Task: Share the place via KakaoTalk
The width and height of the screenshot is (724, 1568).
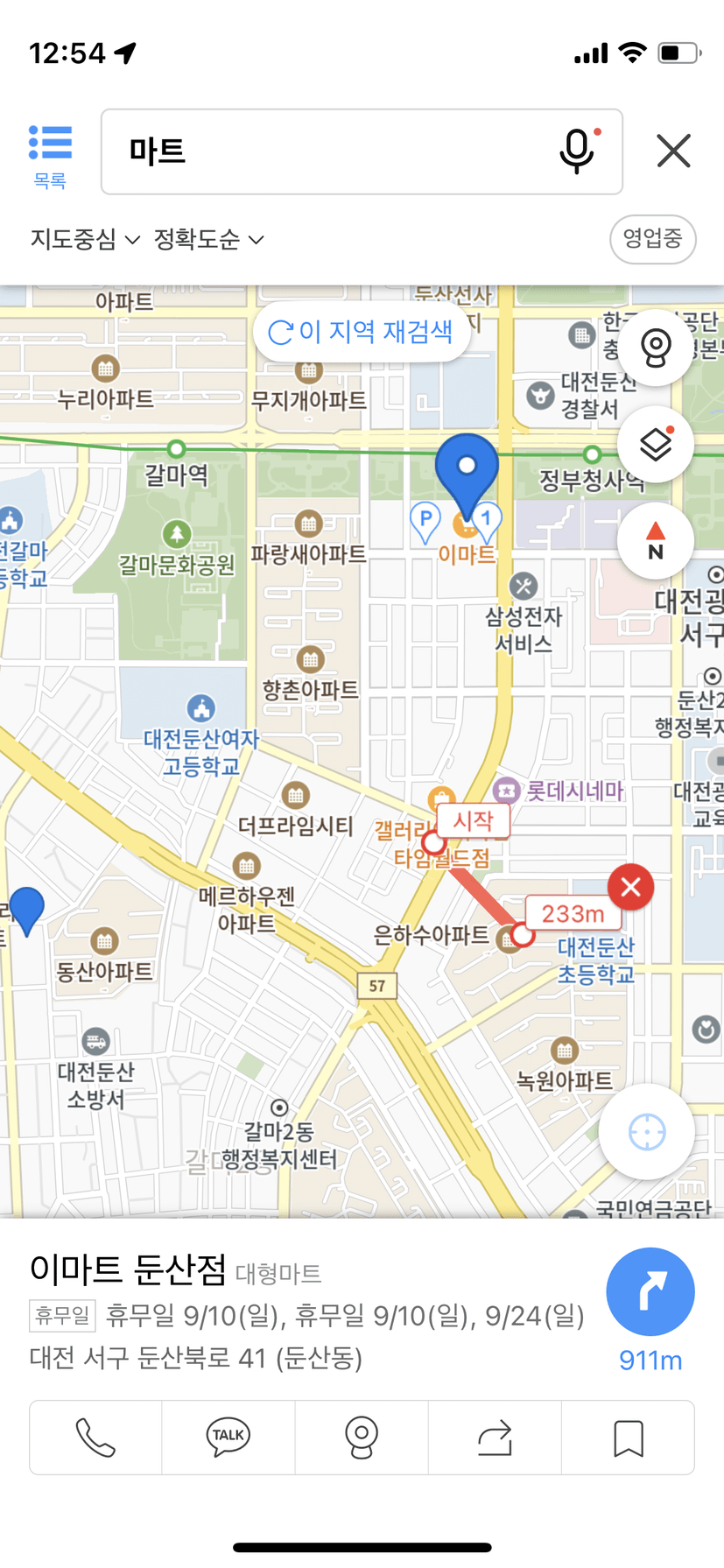Action: (x=228, y=1438)
